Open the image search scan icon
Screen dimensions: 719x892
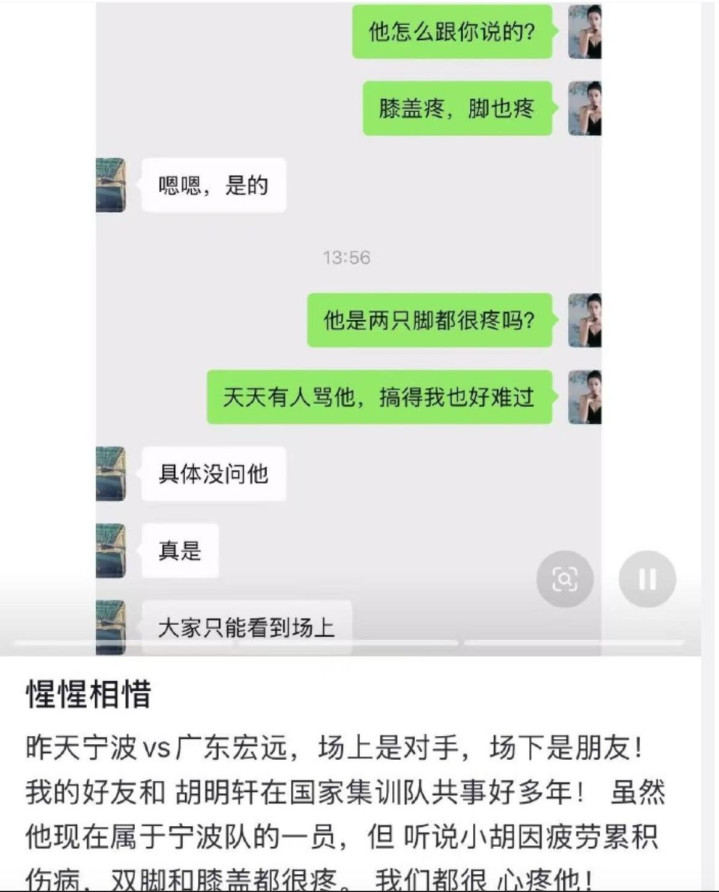pos(565,578)
